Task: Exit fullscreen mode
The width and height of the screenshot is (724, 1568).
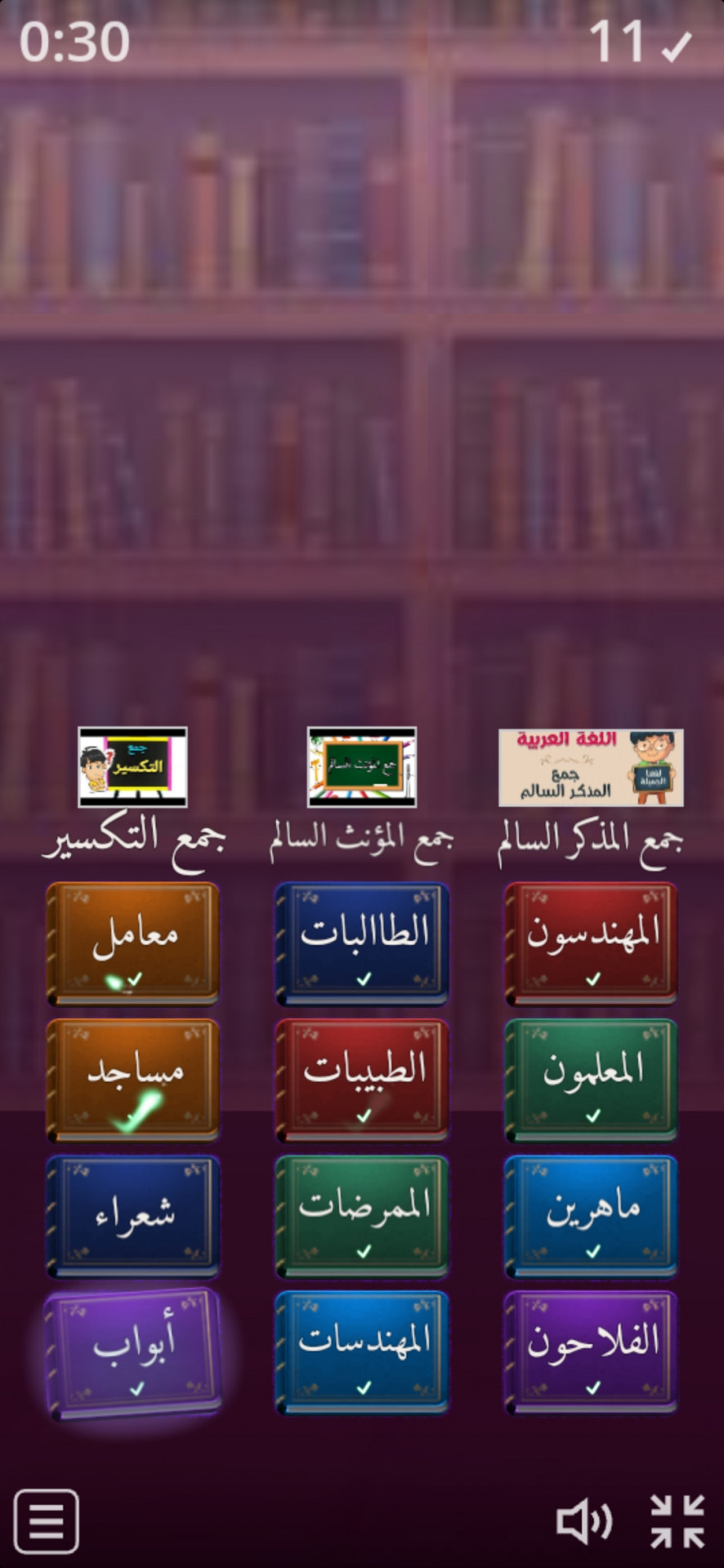Action: point(677,1521)
